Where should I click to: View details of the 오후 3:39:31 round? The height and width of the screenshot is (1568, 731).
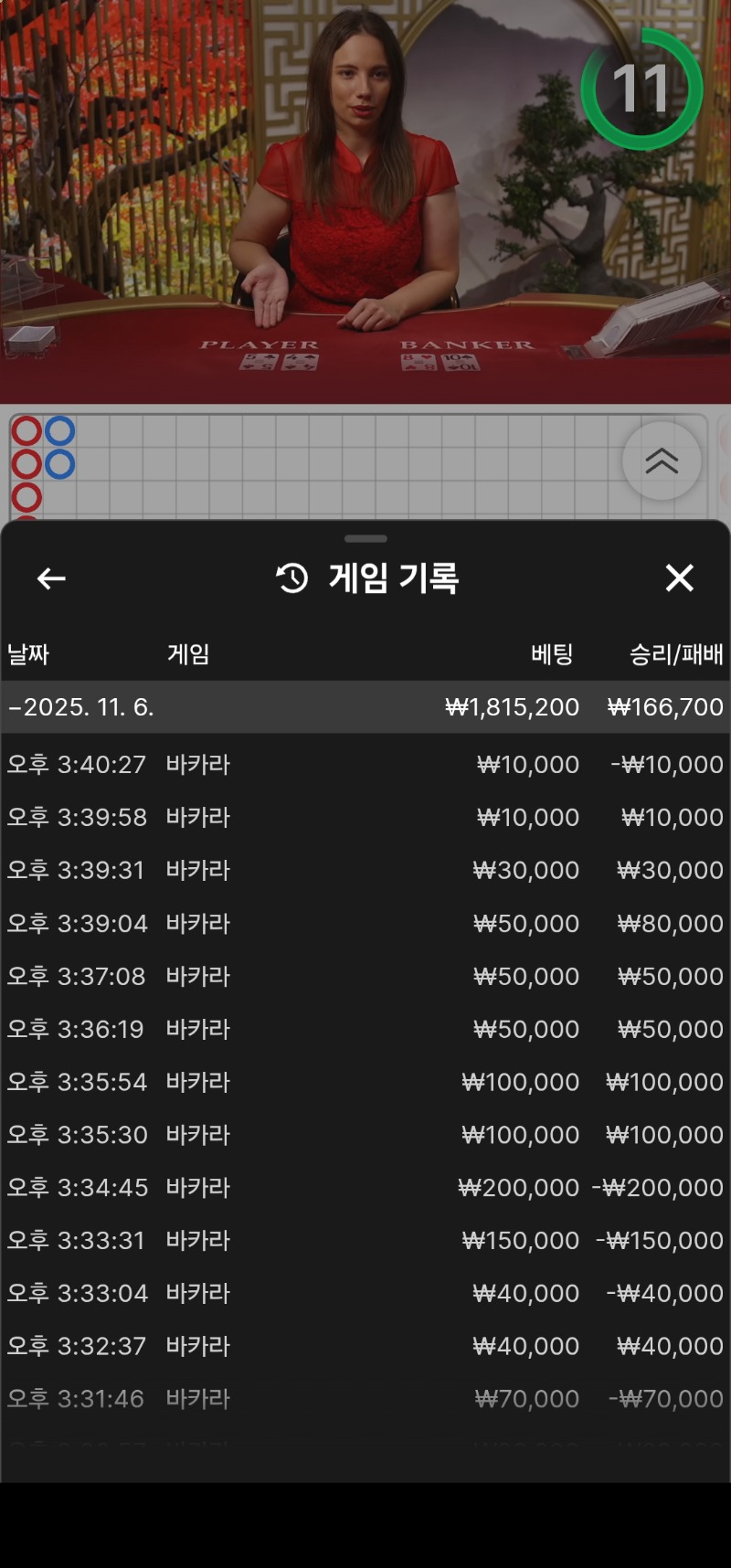(x=365, y=870)
